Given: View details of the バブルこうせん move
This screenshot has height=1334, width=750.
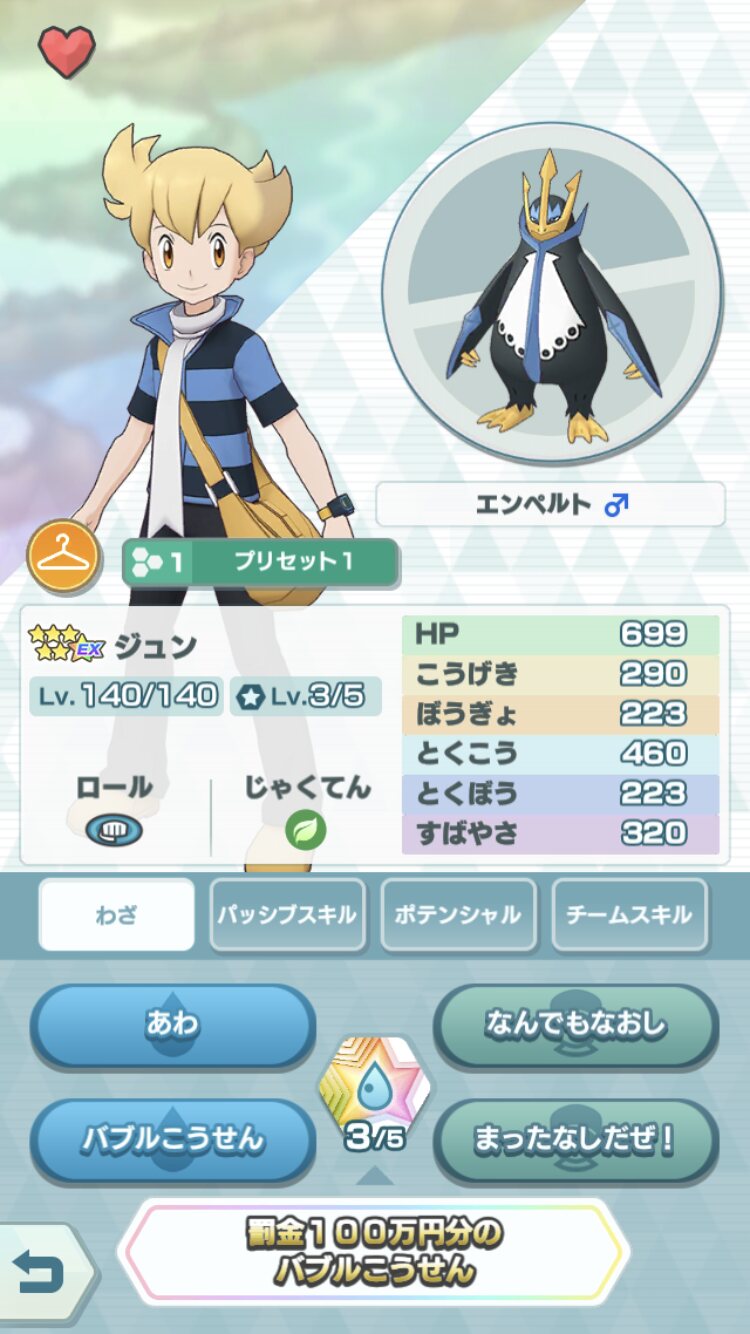Looking at the screenshot, I should [173, 1140].
